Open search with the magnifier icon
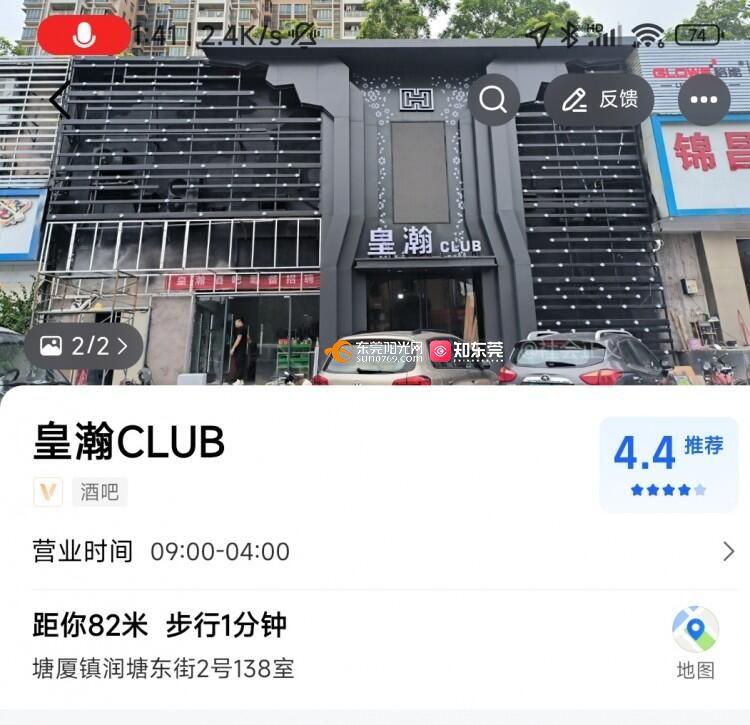Viewport: 750px width, 725px height. pyautogui.click(x=494, y=100)
